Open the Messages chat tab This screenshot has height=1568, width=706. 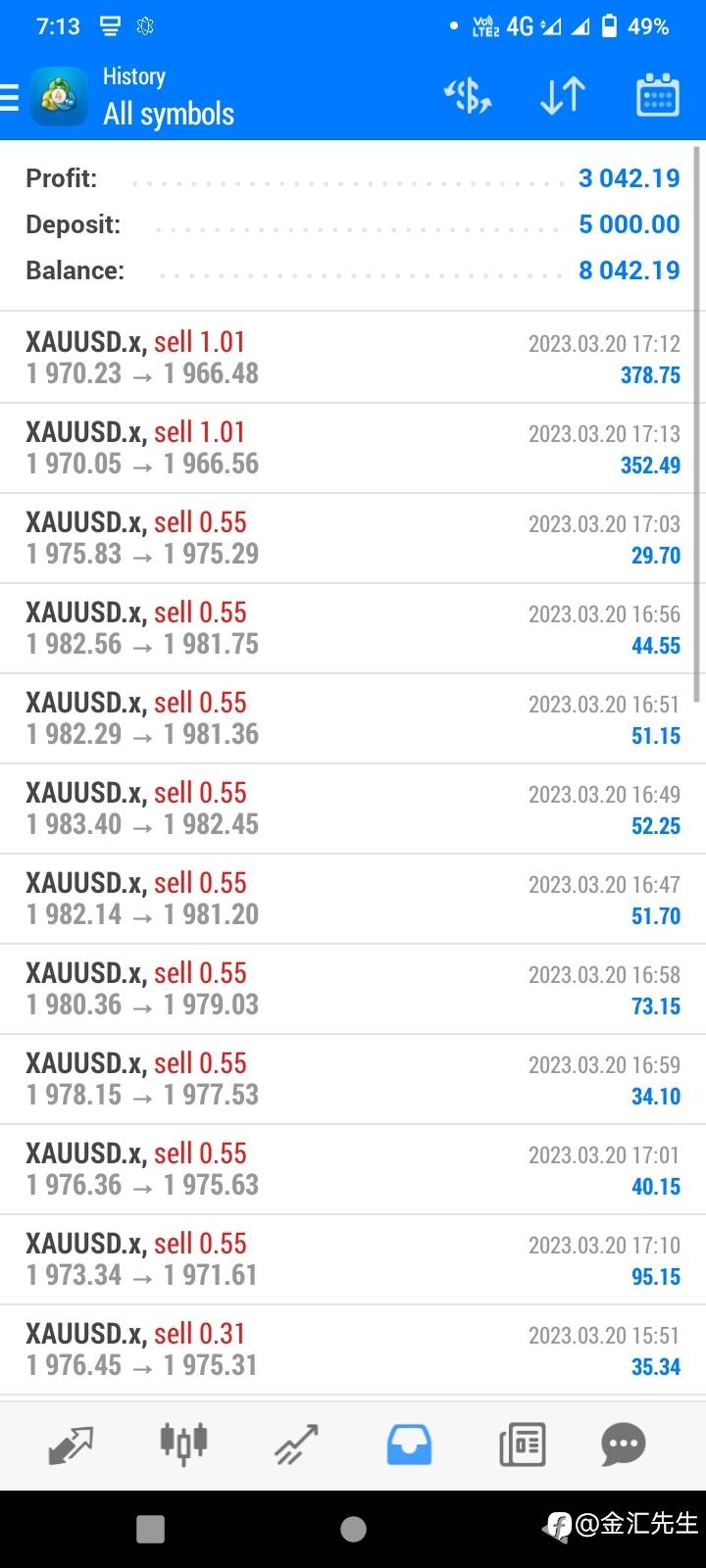tap(623, 1445)
